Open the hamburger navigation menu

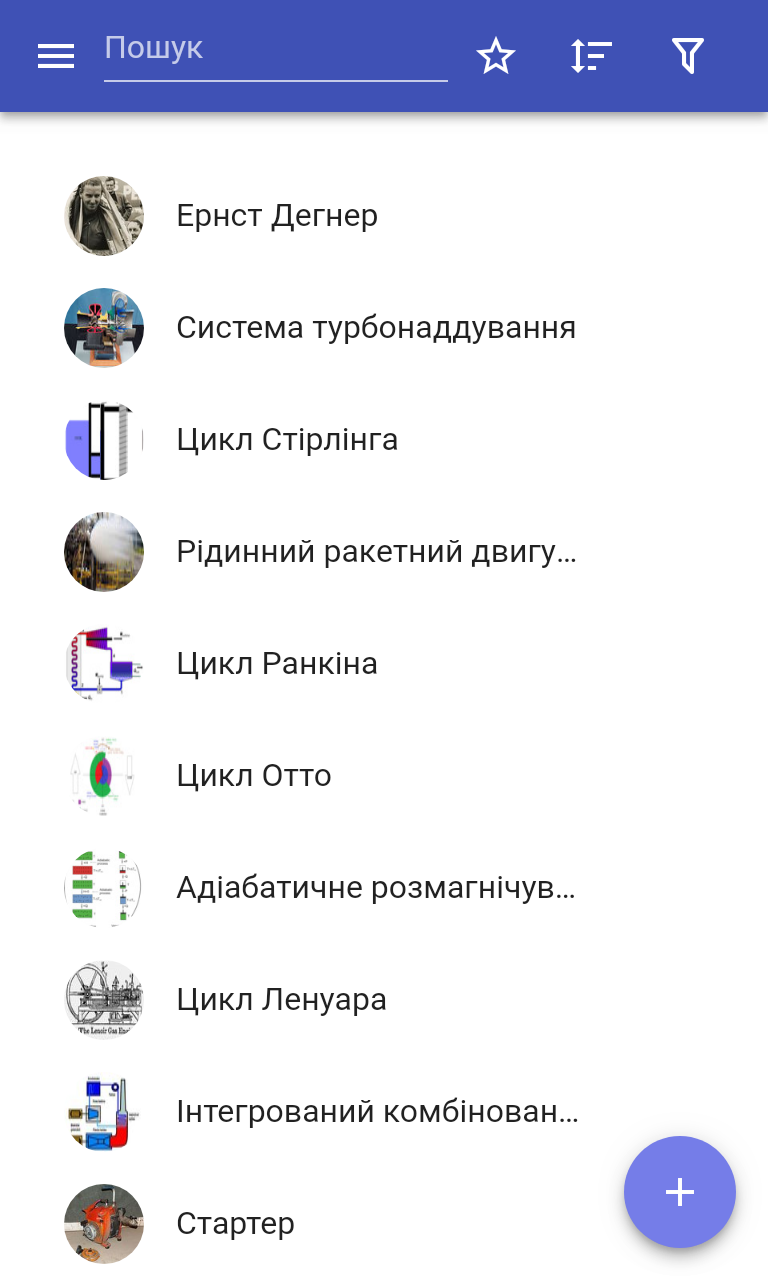point(56,56)
